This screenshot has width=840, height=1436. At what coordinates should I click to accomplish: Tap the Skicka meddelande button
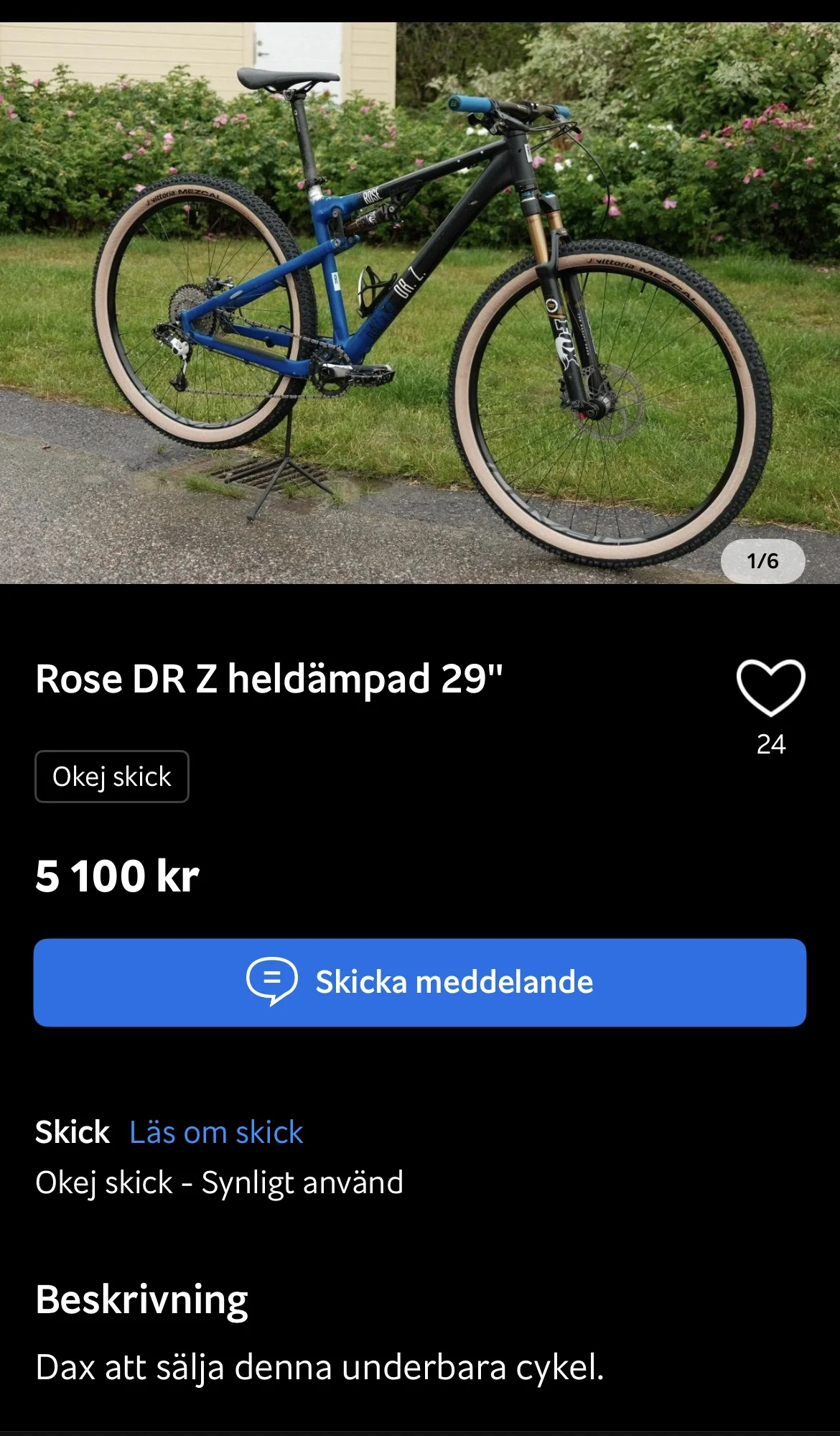coord(420,982)
